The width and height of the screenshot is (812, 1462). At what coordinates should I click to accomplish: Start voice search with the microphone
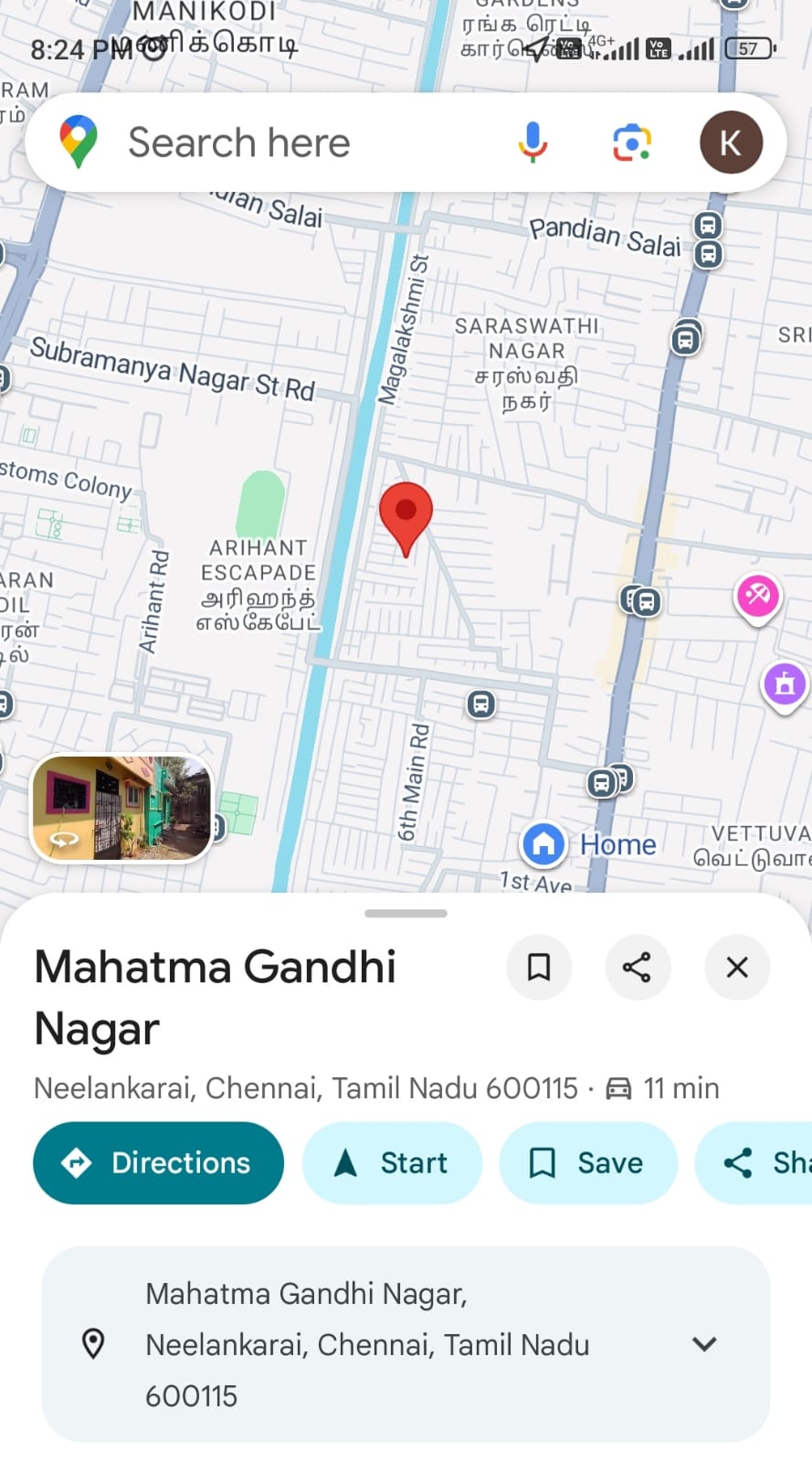tap(533, 143)
